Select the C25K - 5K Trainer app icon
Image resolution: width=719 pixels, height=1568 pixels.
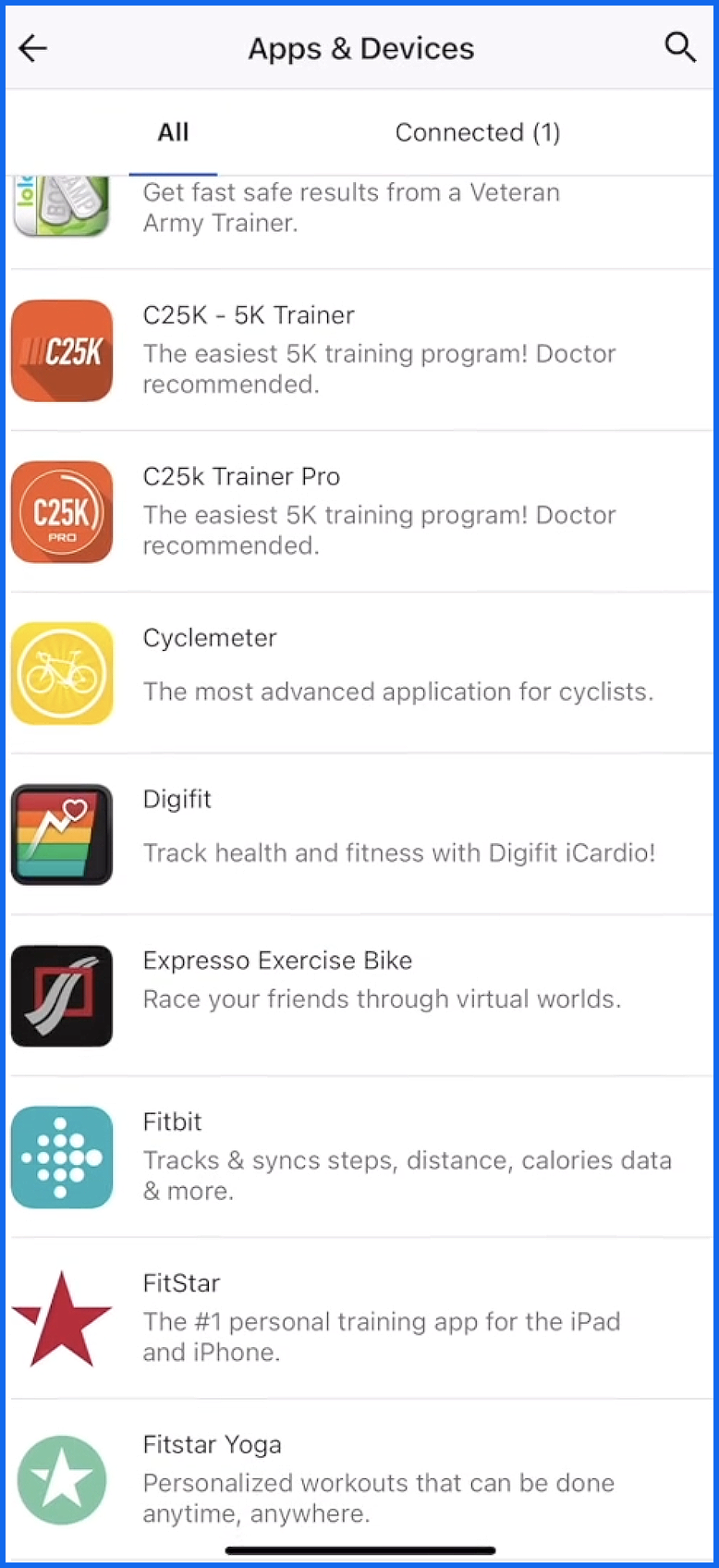point(62,351)
